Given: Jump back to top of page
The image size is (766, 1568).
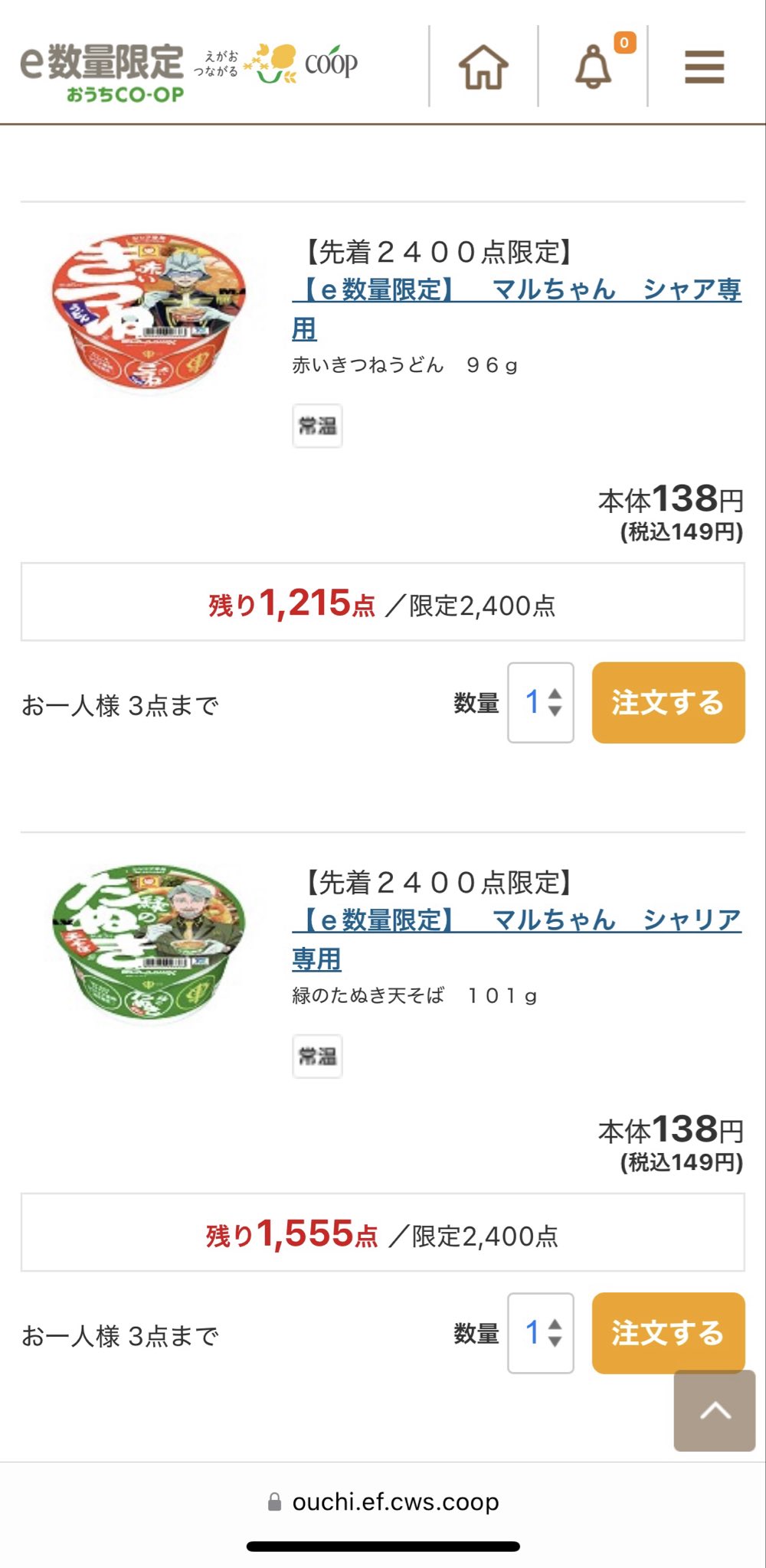Looking at the screenshot, I should tap(714, 1411).
